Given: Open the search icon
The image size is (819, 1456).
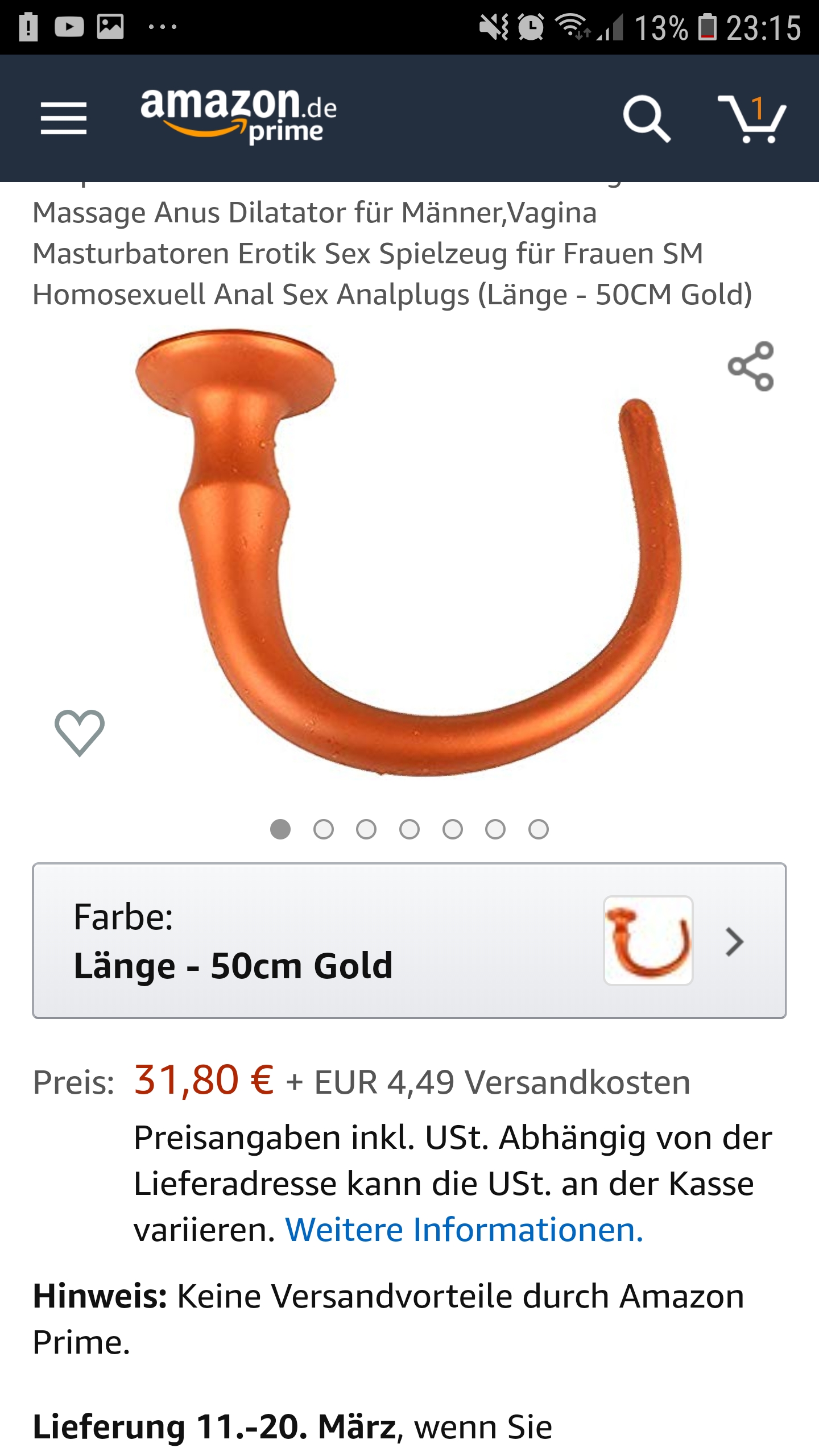Looking at the screenshot, I should pos(647,118).
